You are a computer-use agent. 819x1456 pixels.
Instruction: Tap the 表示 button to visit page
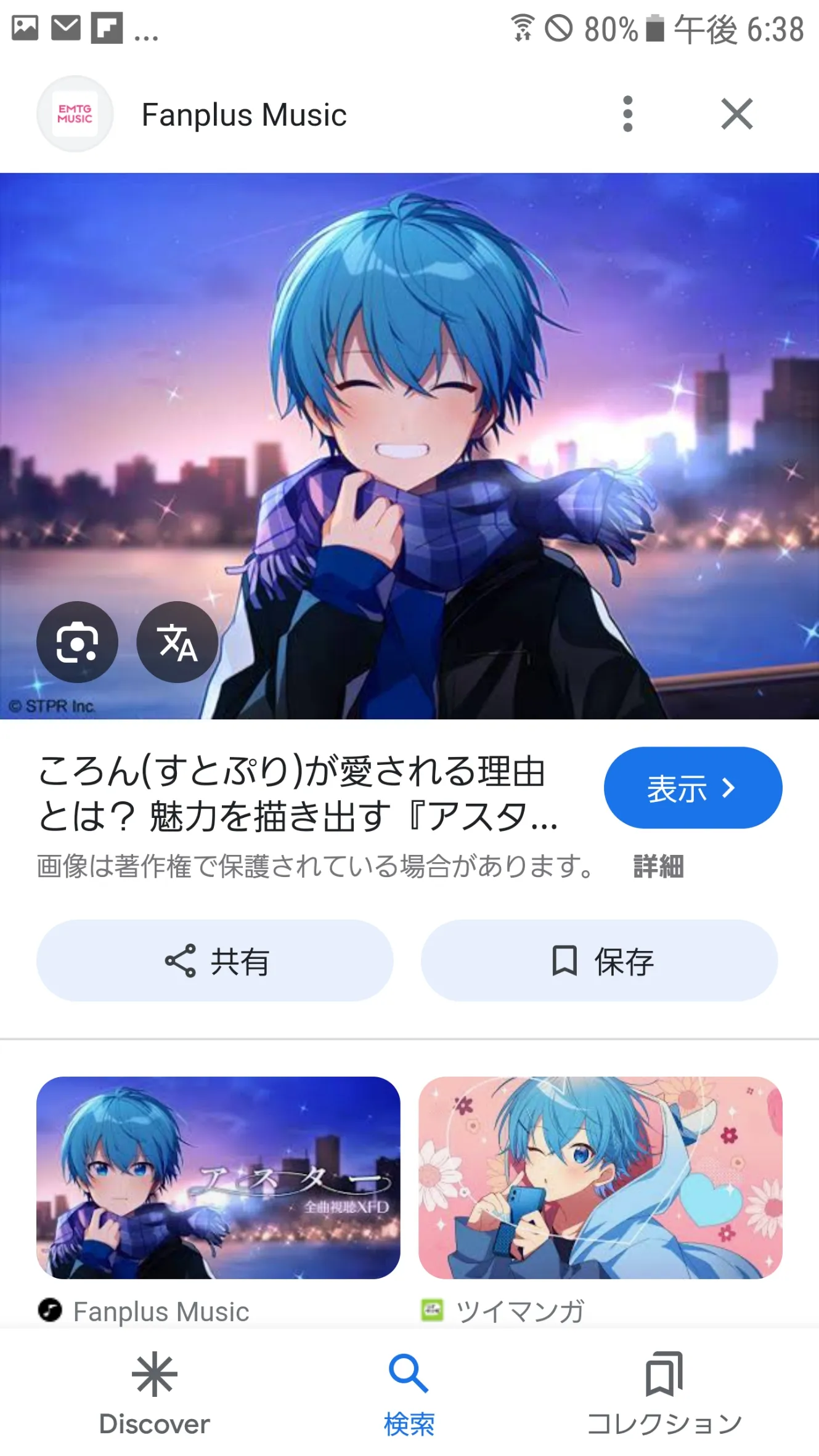(693, 788)
